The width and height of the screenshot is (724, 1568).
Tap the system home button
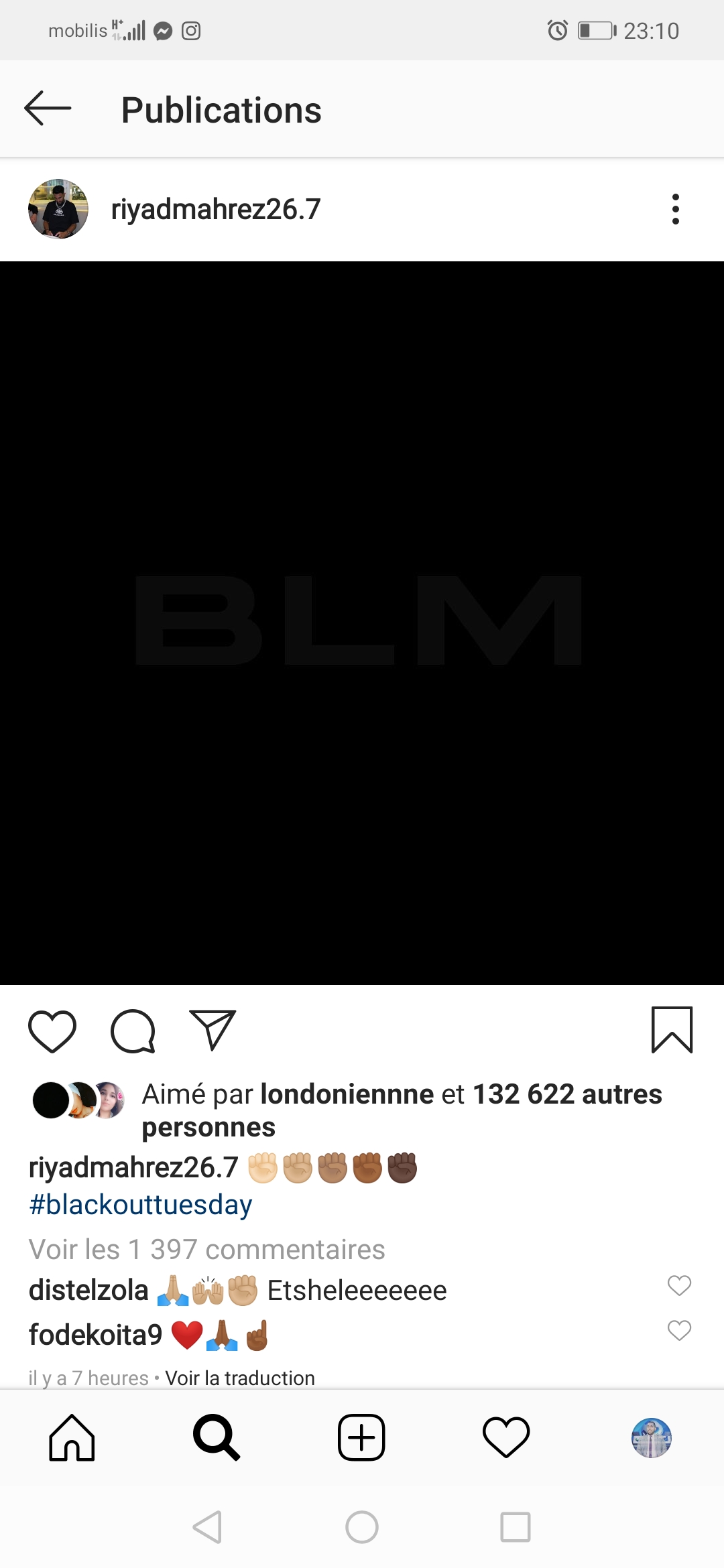[362, 1527]
